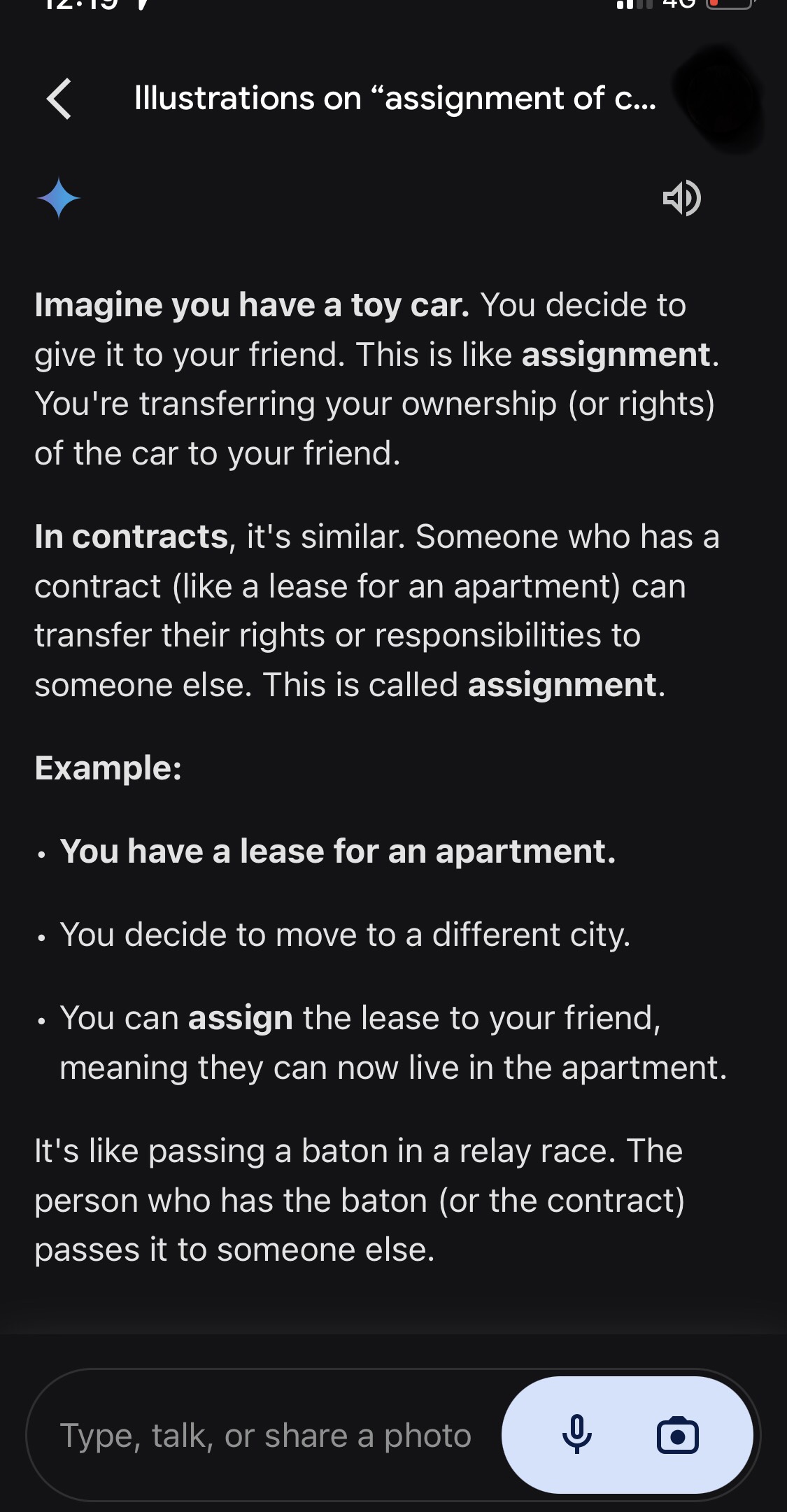
Task: Open the camera to share a photo
Action: point(677,1436)
